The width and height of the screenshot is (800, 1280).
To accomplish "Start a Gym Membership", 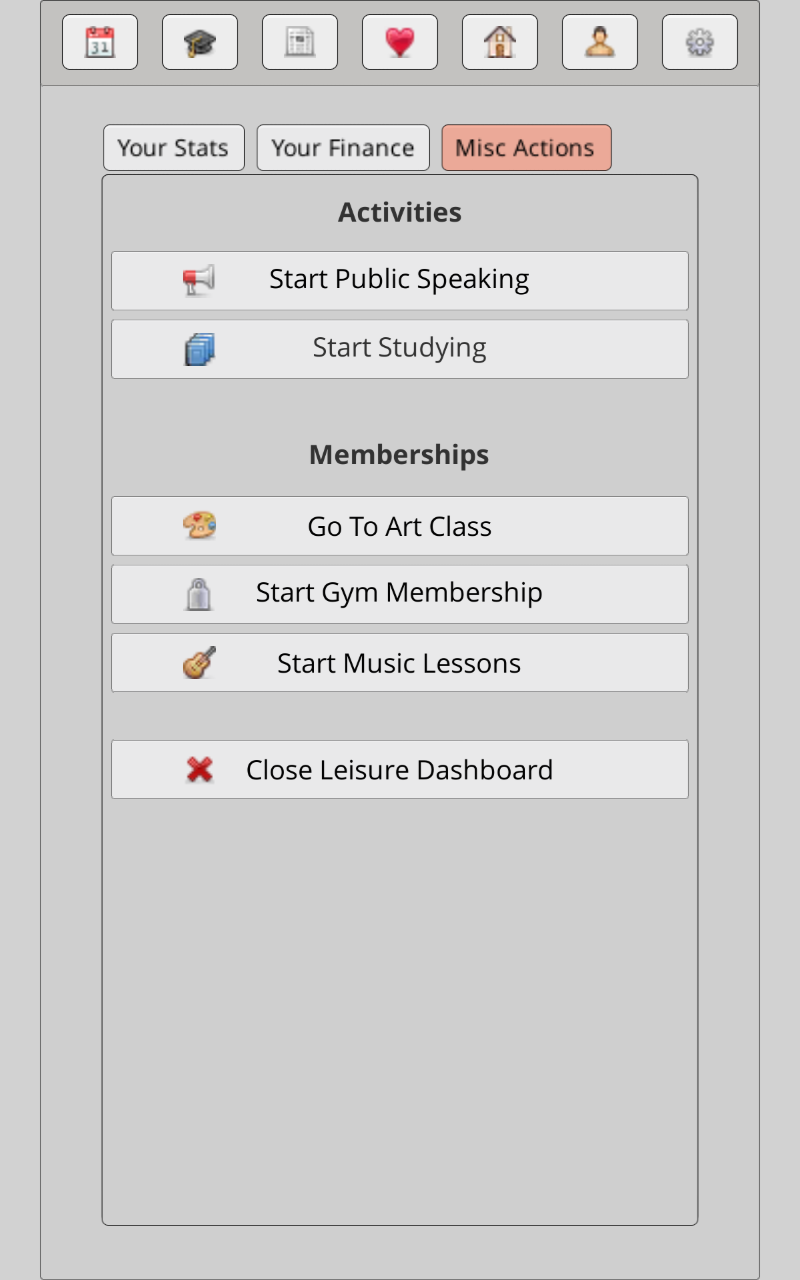I will (400, 594).
